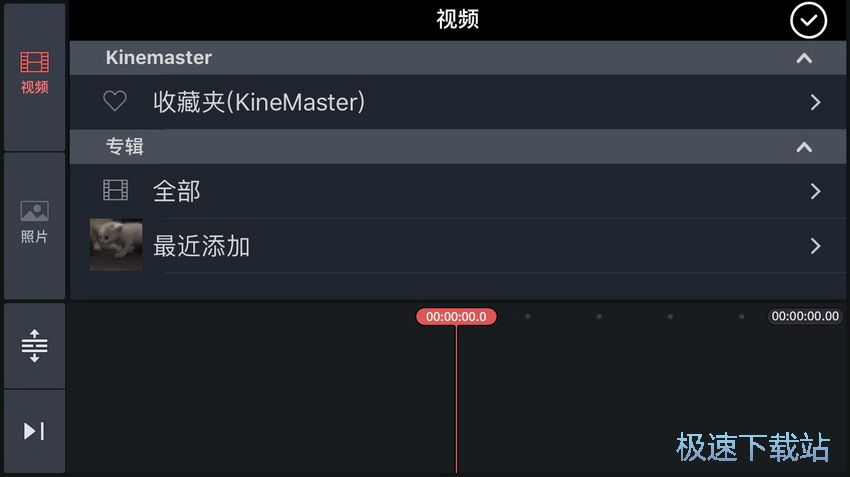
Task: Collapse the 专辑 section
Action: pos(803,147)
